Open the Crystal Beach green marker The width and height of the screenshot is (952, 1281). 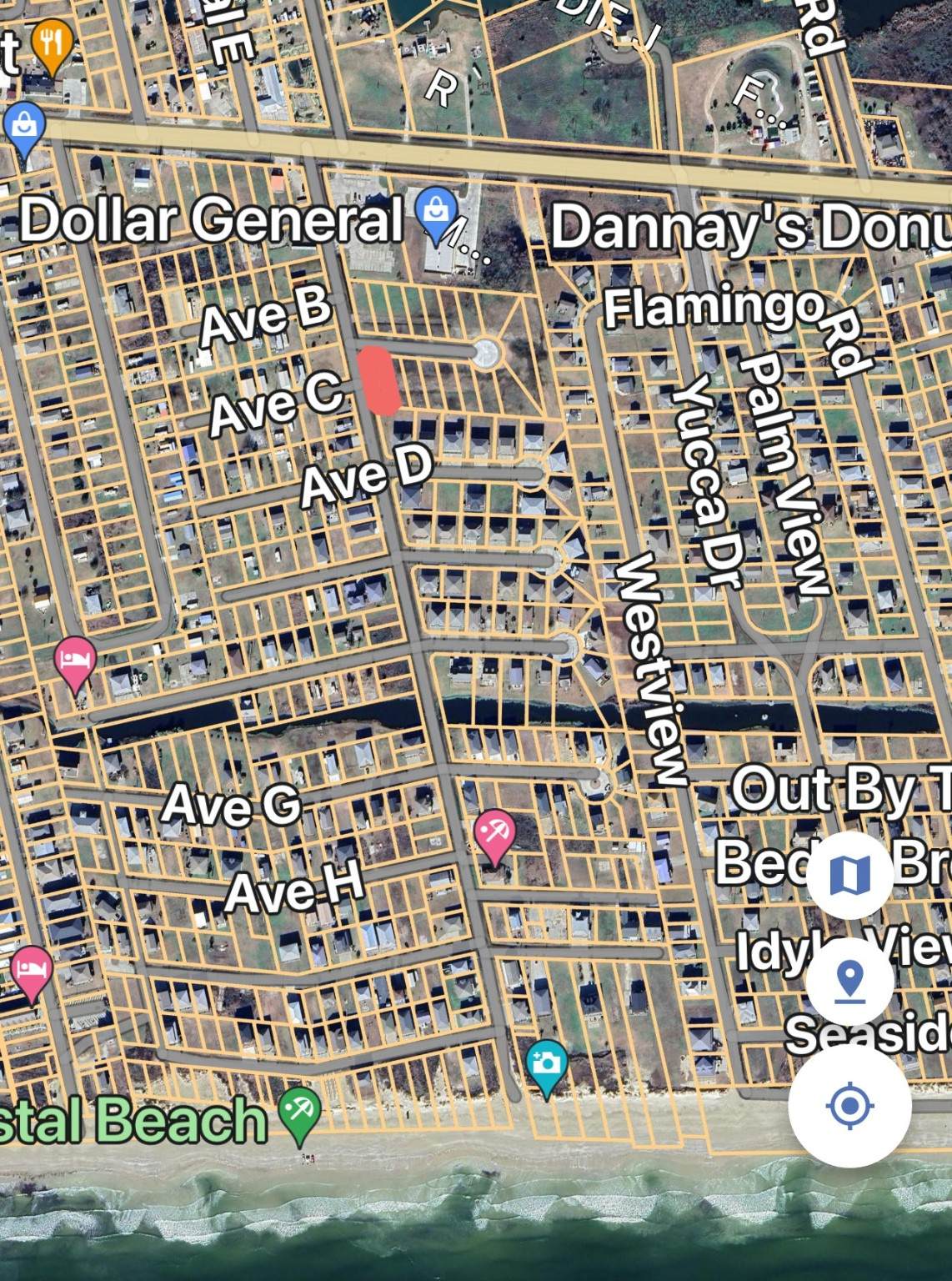tap(299, 1113)
